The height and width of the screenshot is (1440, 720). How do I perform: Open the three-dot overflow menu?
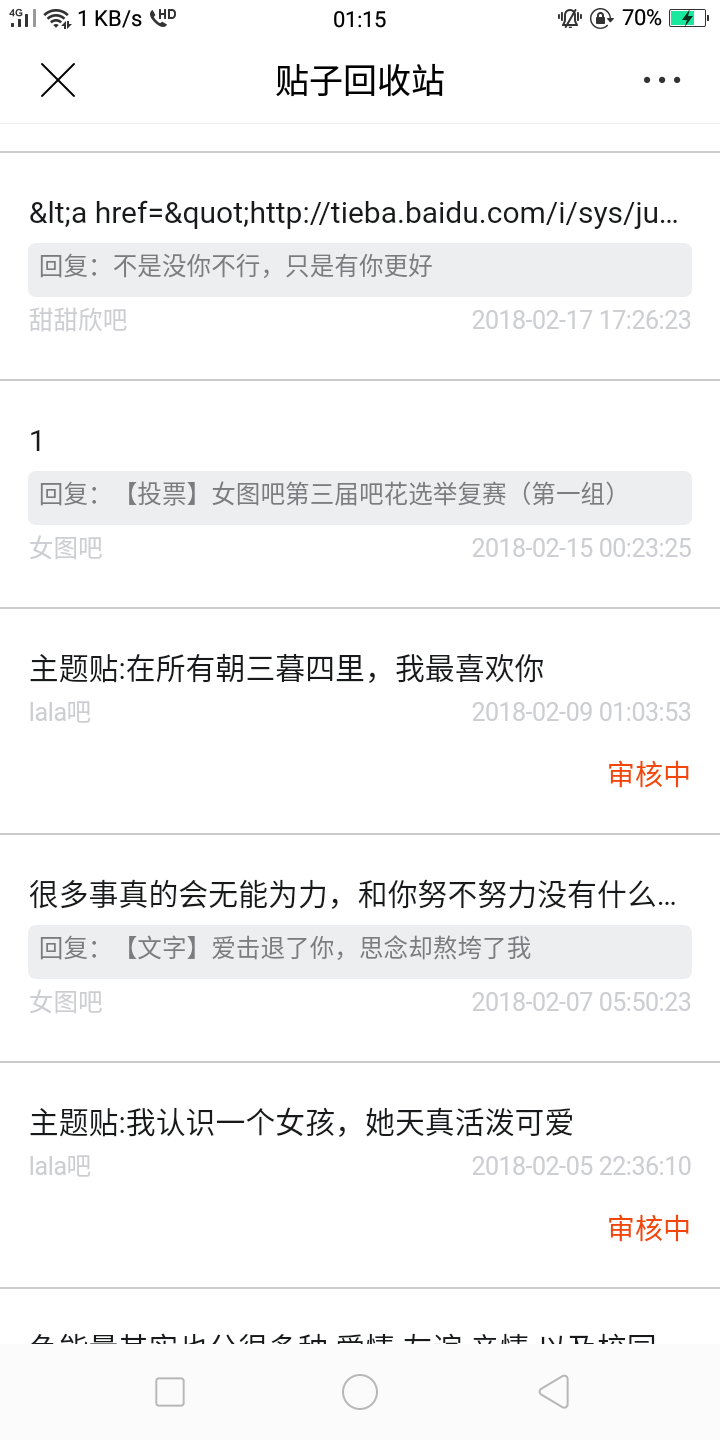coord(662,80)
